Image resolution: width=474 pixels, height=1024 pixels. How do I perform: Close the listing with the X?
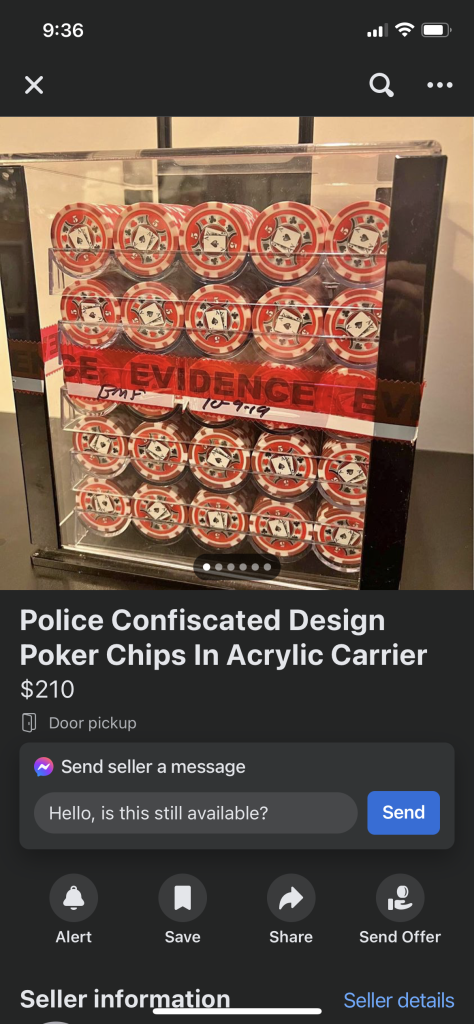click(x=34, y=85)
